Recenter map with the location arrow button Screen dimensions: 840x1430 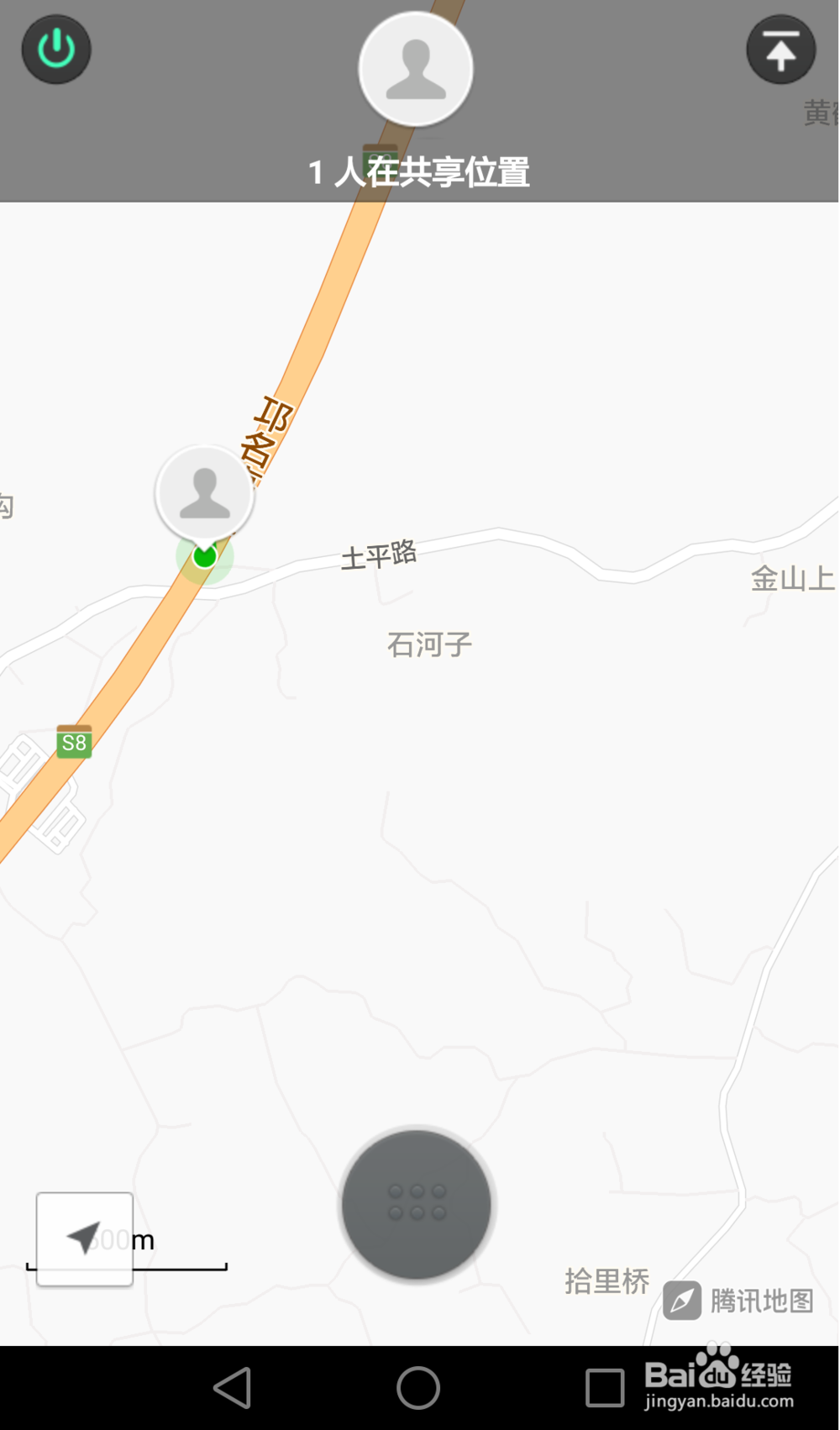coord(84,1238)
